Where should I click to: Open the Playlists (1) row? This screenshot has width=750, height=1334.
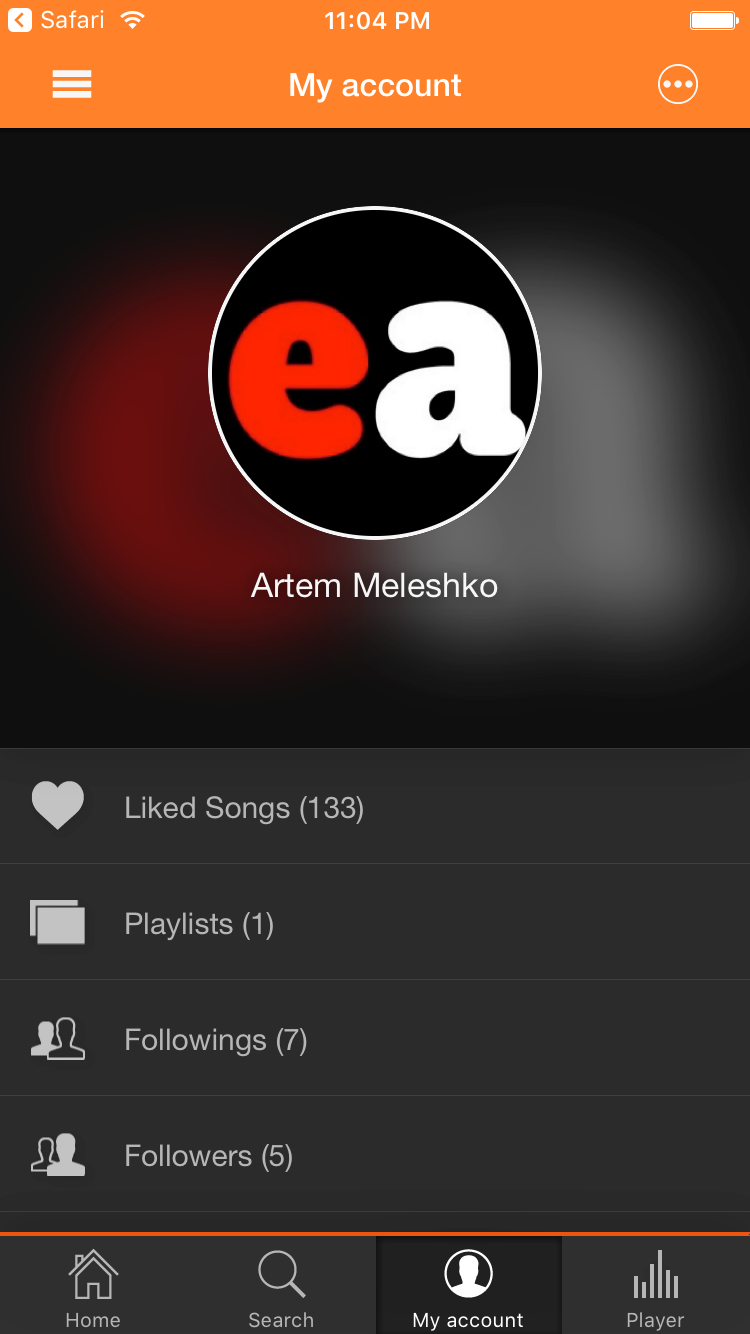198,923
